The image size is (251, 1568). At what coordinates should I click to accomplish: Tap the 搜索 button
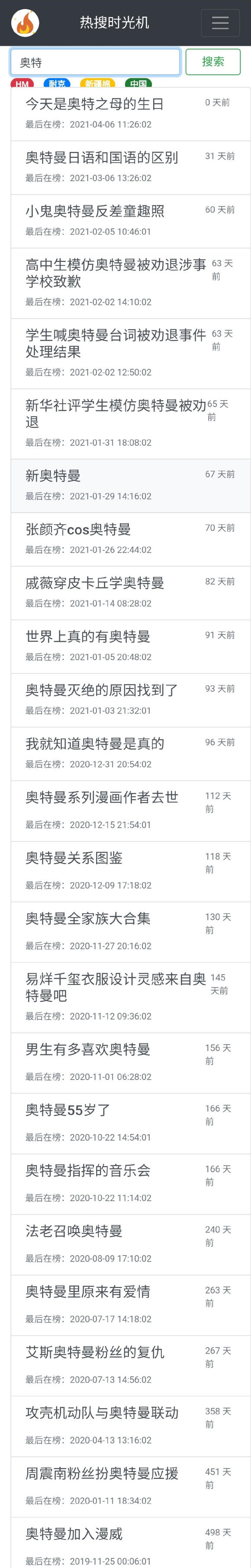pyautogui.click(x=213, y=62)
